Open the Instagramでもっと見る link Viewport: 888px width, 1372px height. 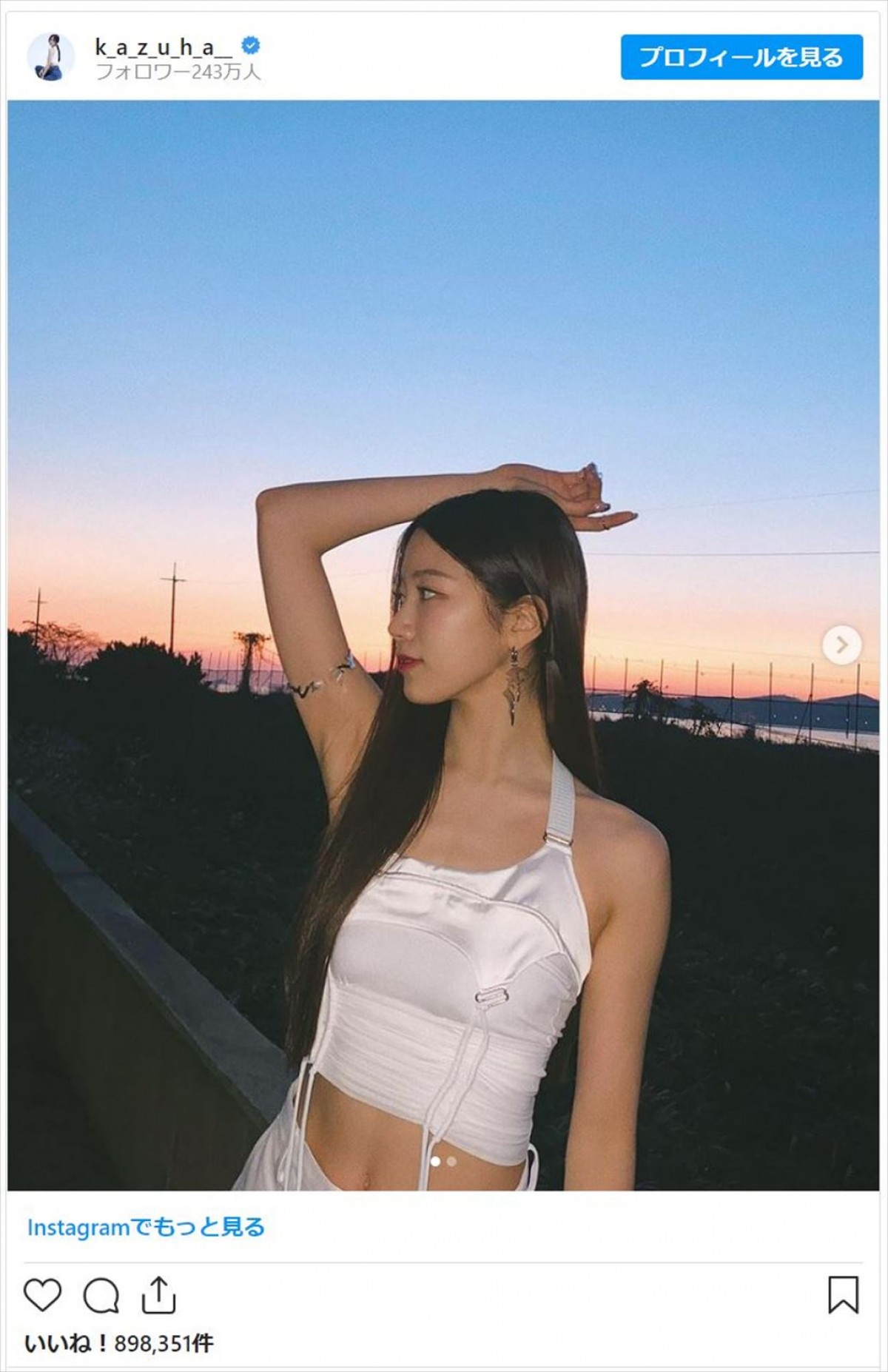(x=146, y=1227)
